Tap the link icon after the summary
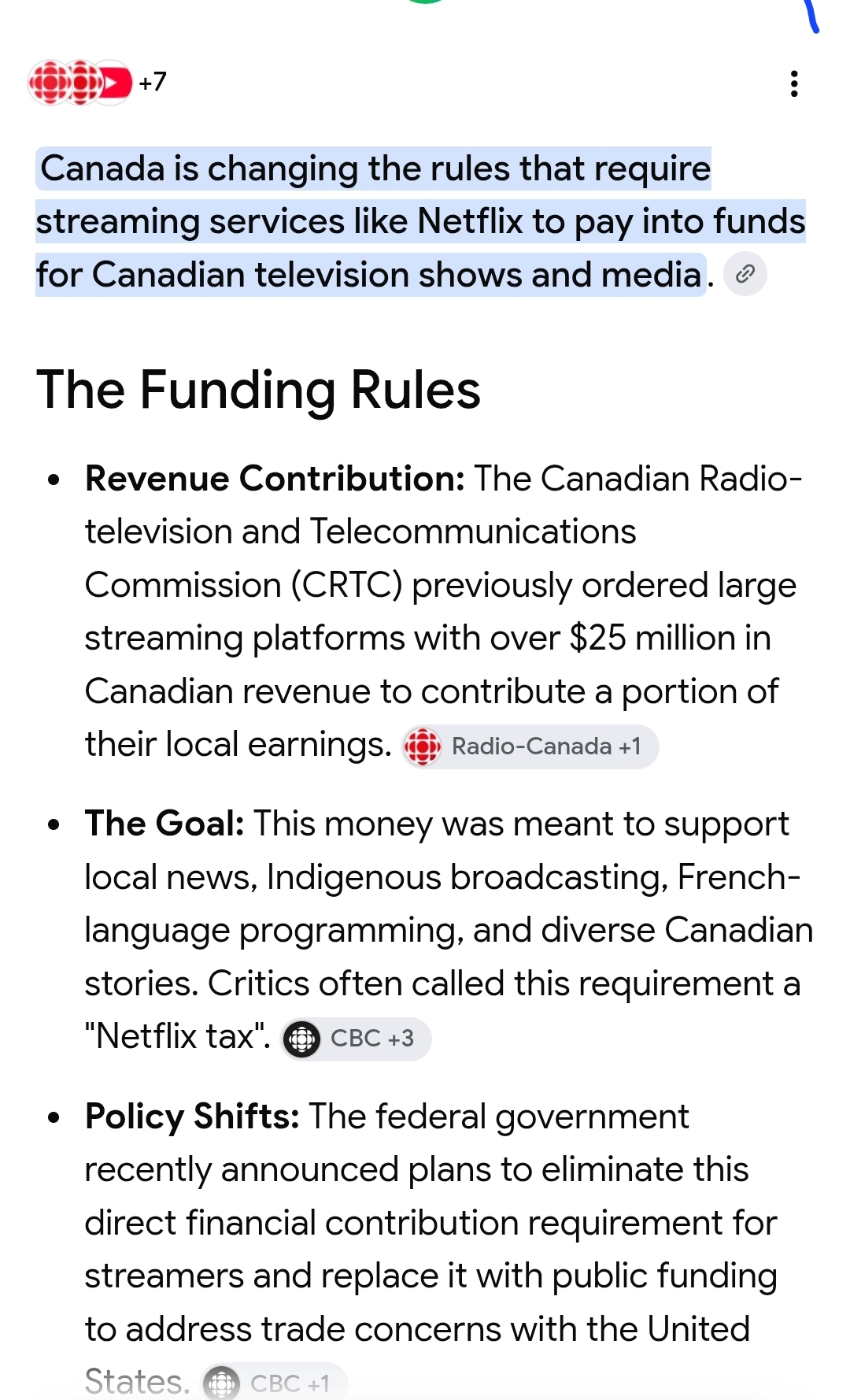The image size is (850, 1400). coord(745,274)
